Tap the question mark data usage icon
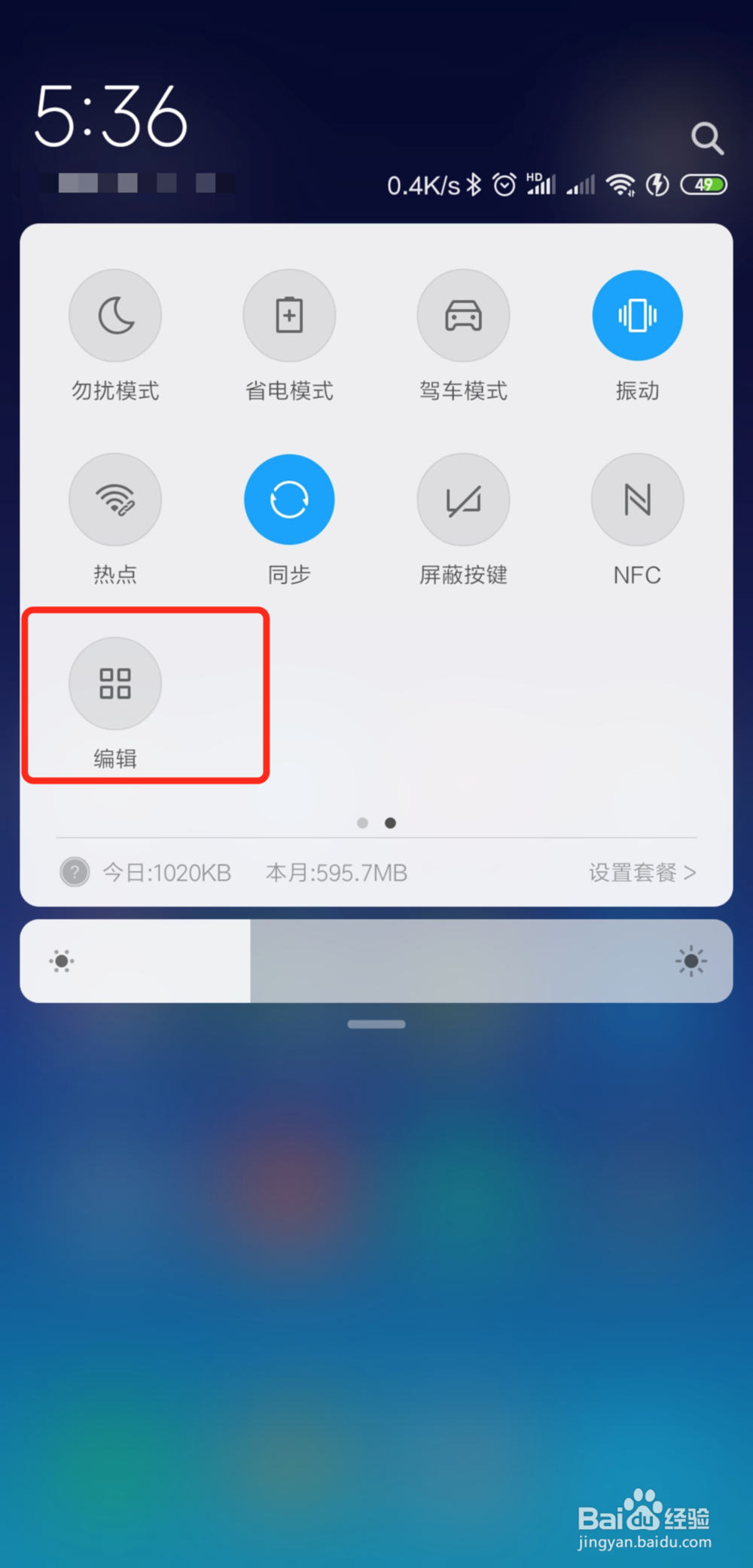Viewport: 753px width, 1568px height. 75,873
